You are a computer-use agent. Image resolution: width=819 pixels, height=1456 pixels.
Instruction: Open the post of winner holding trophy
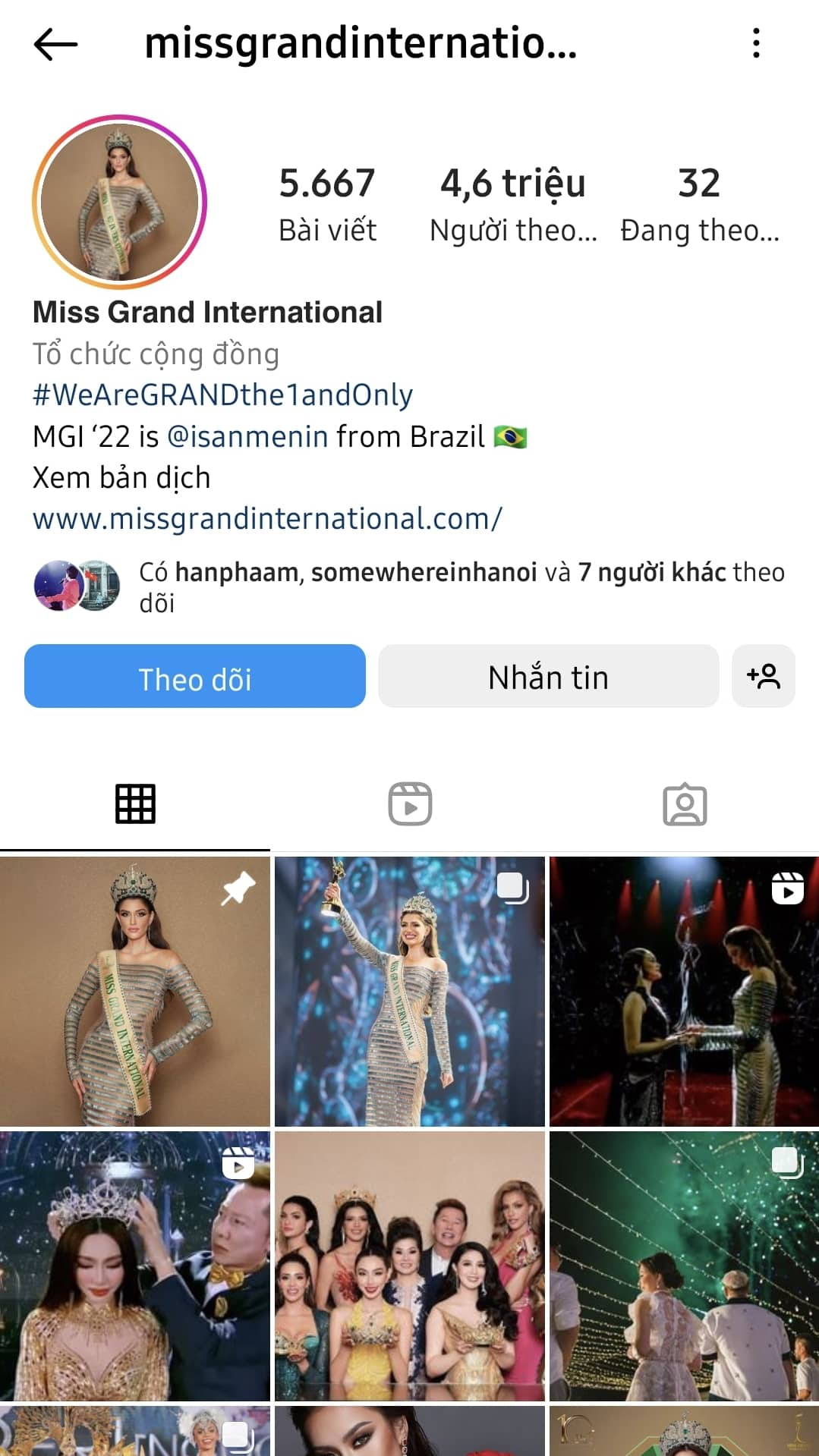pyautogui.click(x=410, y=992)
